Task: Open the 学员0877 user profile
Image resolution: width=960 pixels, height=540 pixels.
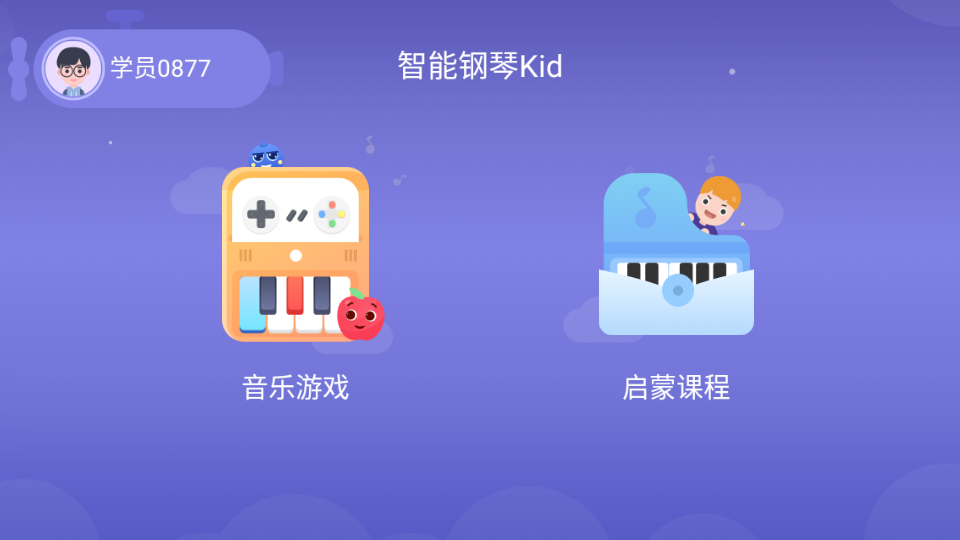Action: [150, 69]
